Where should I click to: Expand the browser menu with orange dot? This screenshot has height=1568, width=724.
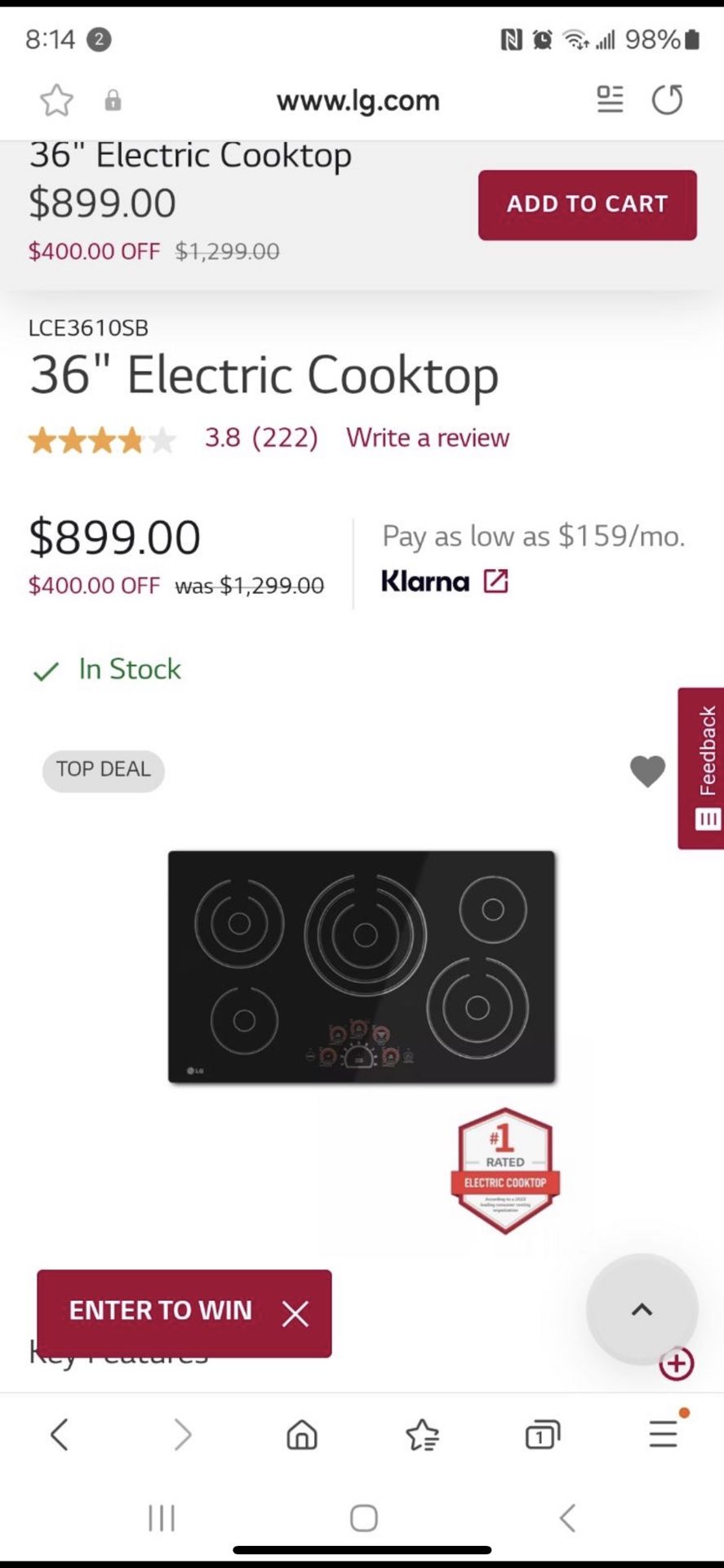[663, 1435]
